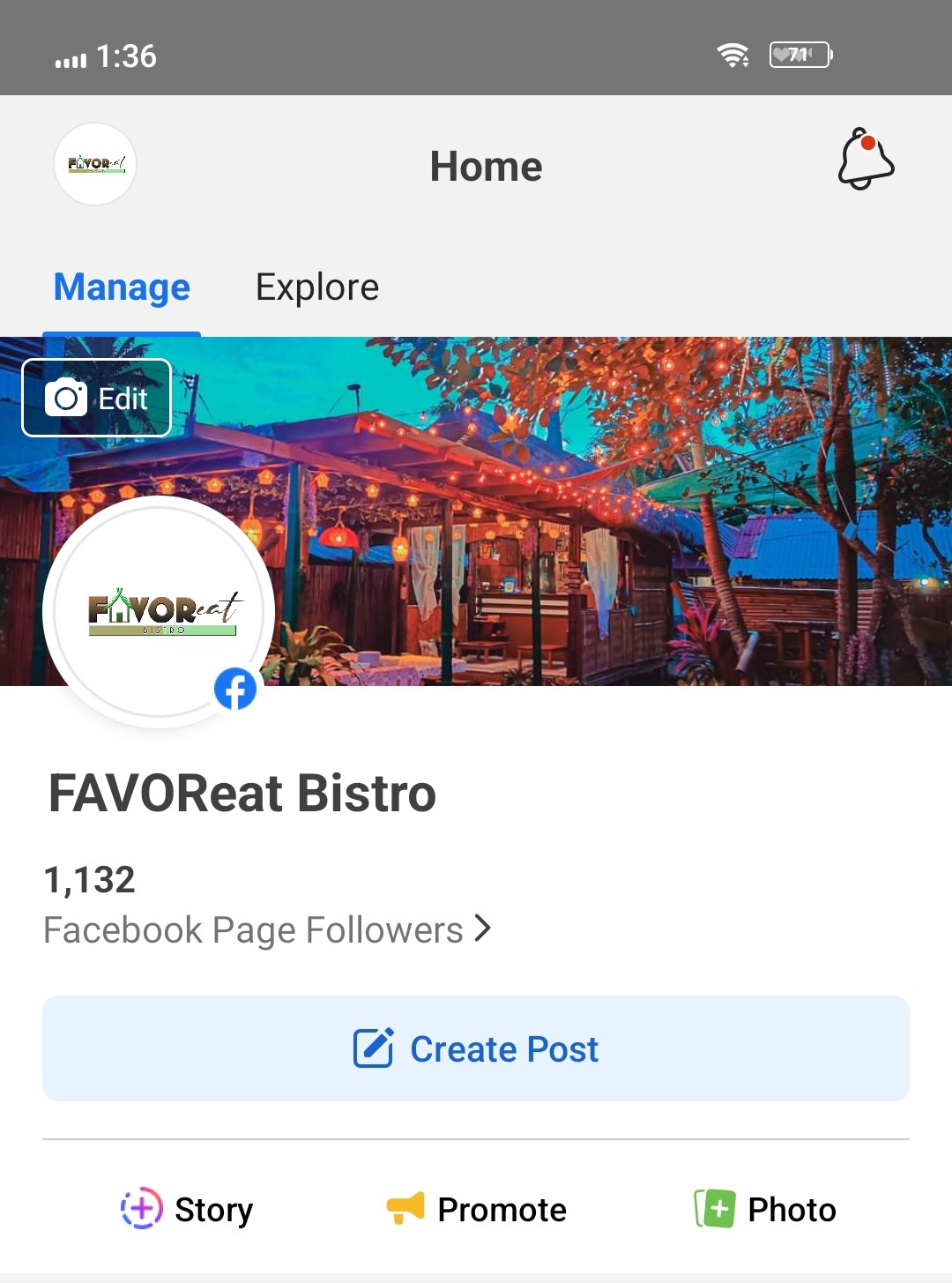Add a Story
952x1283 pixels.
click(187, 1209)
